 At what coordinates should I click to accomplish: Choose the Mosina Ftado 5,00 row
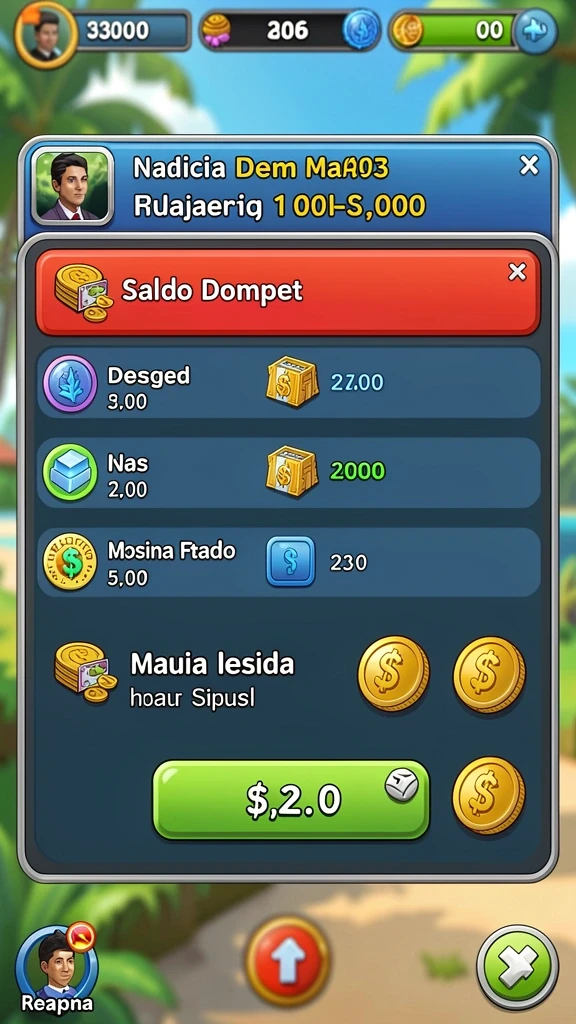(x=289, y=562)
